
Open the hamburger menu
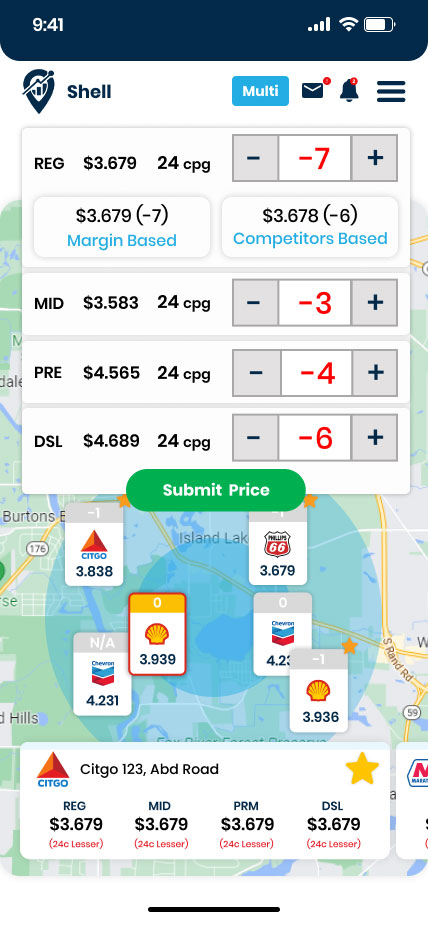391,92
